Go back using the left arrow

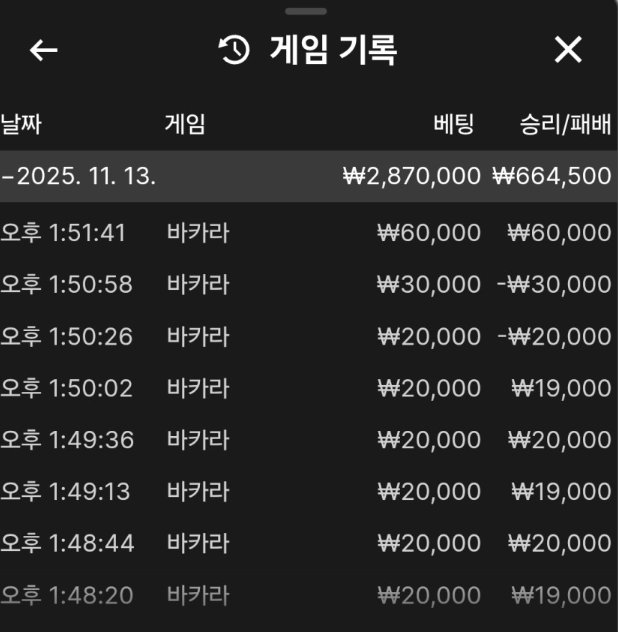pyautogui.click(x=44, y=50)
